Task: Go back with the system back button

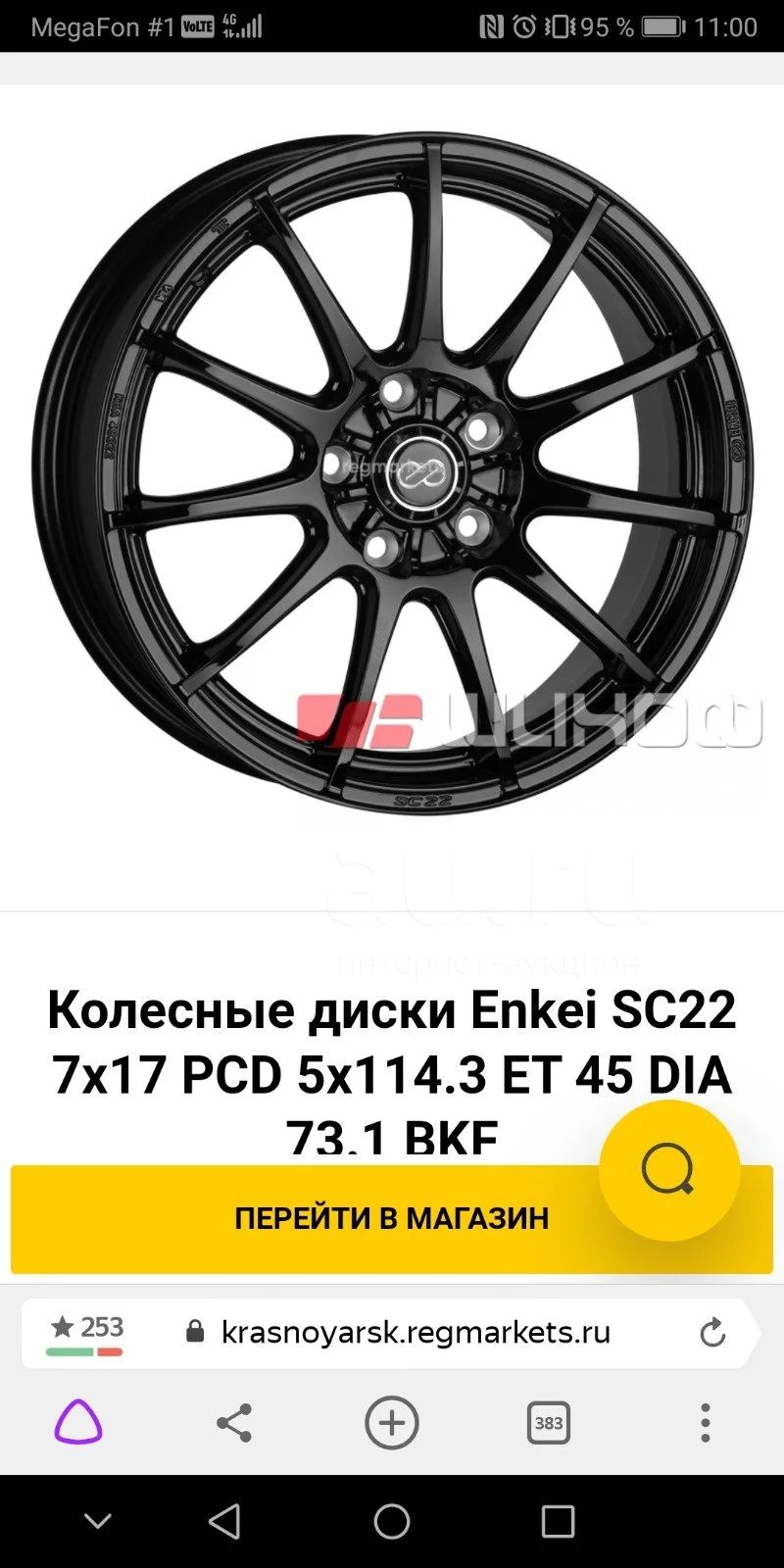Action: tap(225, 1521)
